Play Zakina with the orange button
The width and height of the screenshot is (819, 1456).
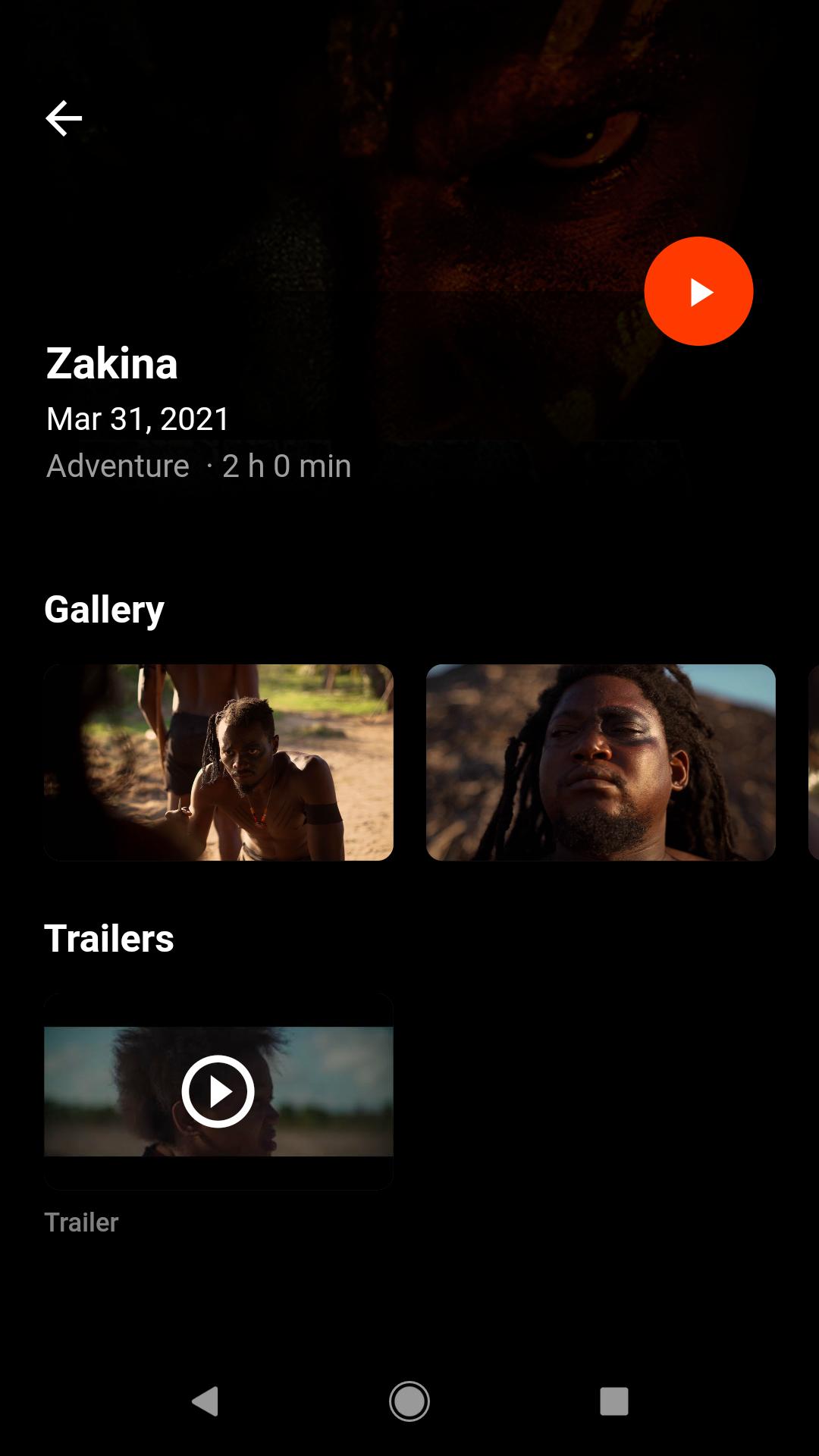click(698, 291)
